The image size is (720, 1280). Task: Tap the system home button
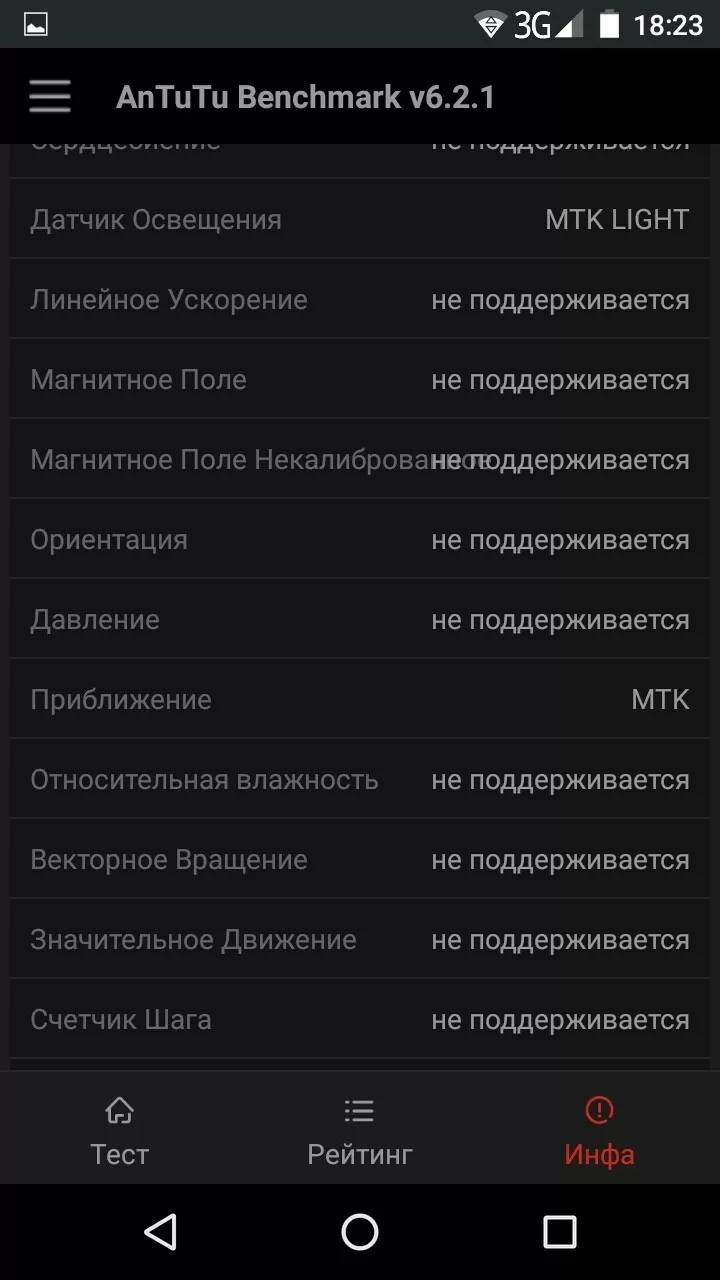(x=360, y=1232)
